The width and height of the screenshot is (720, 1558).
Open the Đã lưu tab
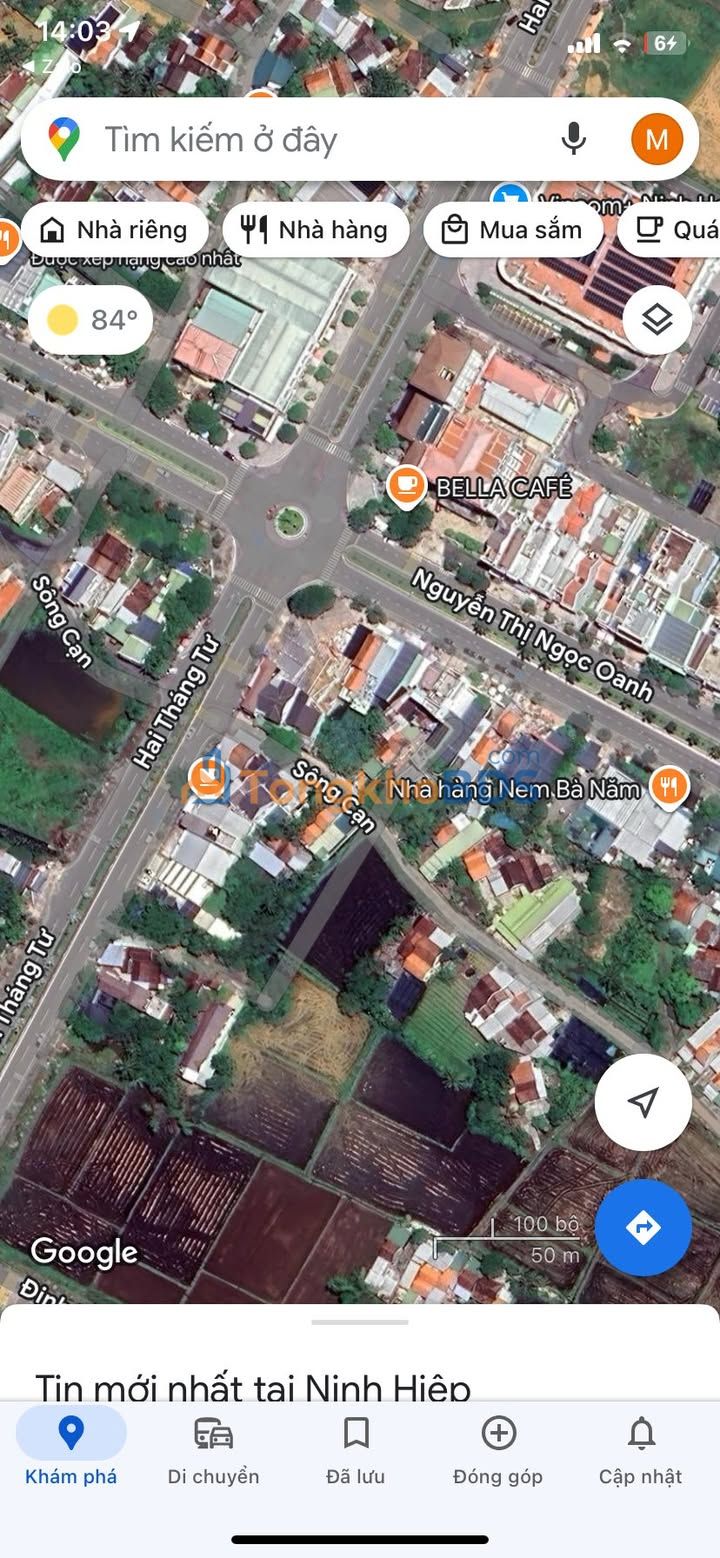pyautogui.click(x=355, y=1448)
